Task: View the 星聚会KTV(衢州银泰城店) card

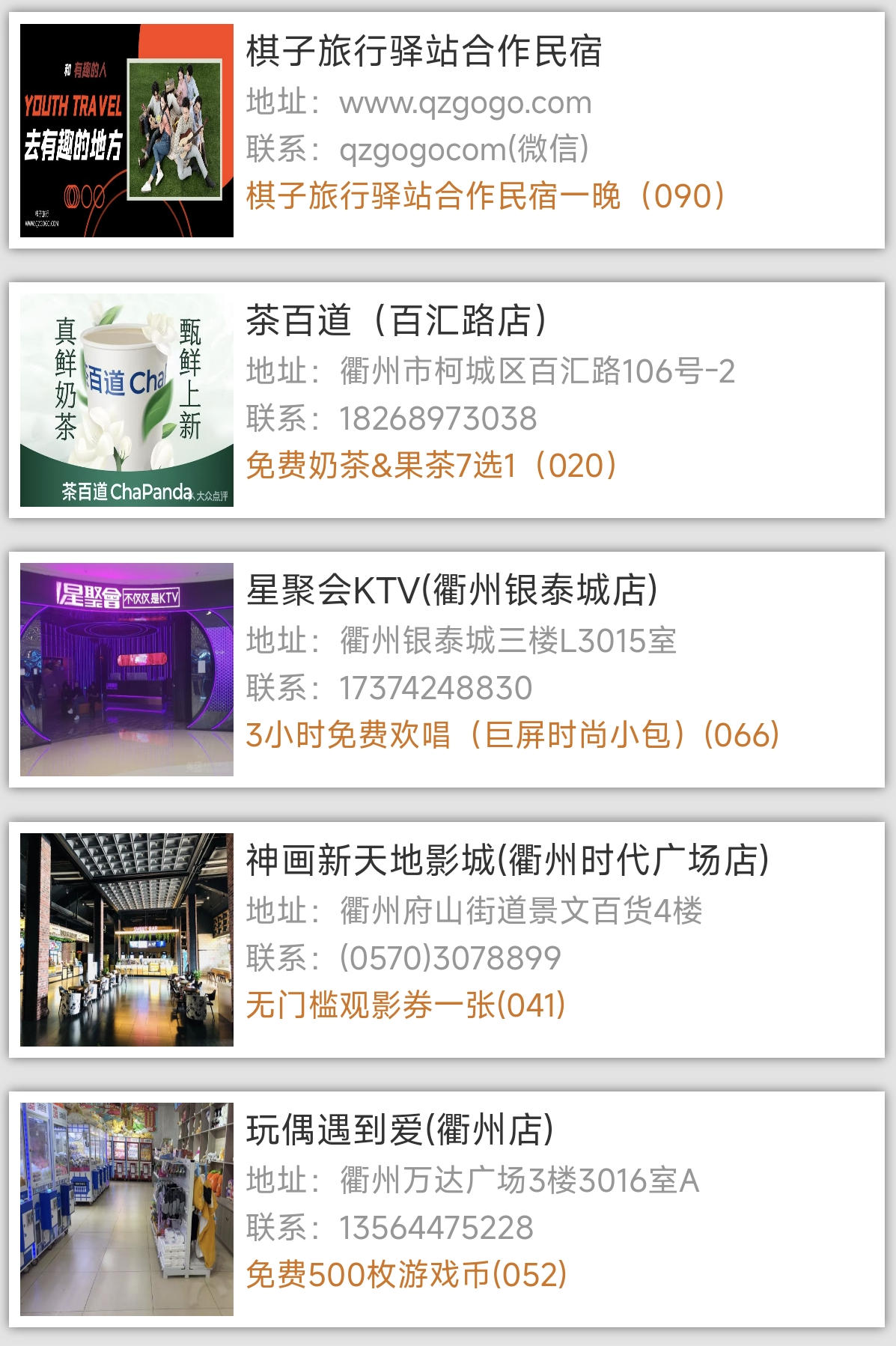Action: tap(447, 669)
